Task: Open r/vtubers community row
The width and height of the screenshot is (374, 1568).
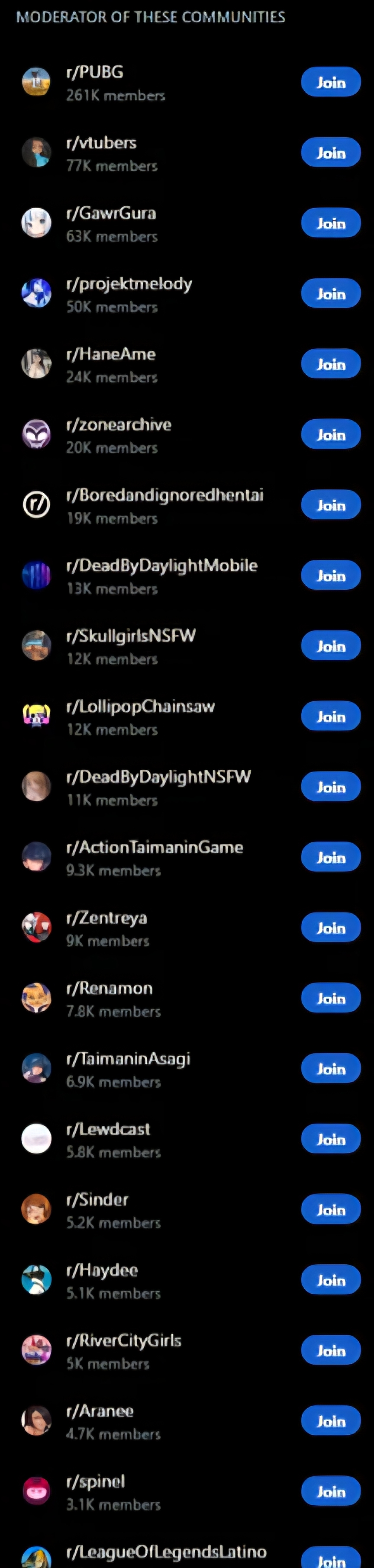Action: click(x=101, y=143)
